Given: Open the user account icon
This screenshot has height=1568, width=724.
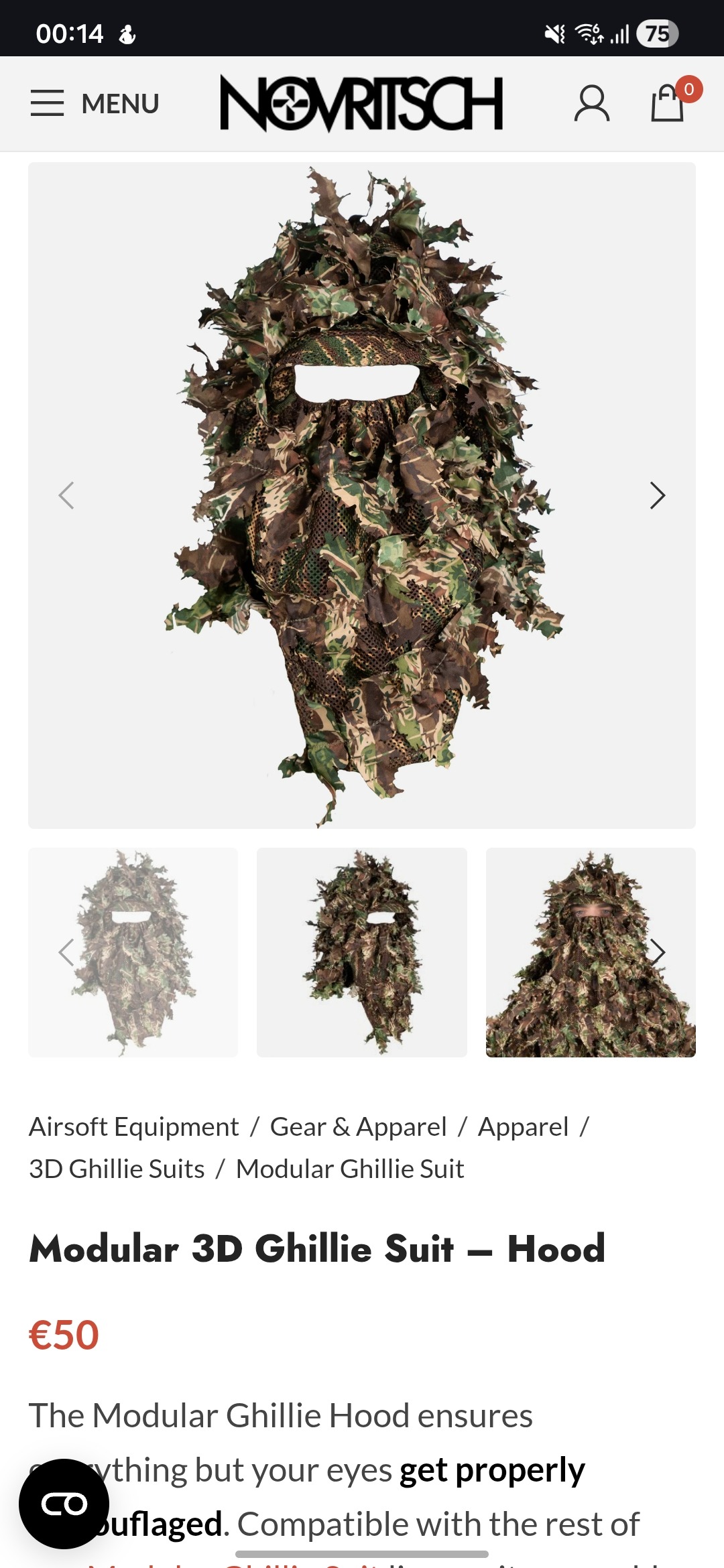Looking at the screenshot, I should click(591, 104).
